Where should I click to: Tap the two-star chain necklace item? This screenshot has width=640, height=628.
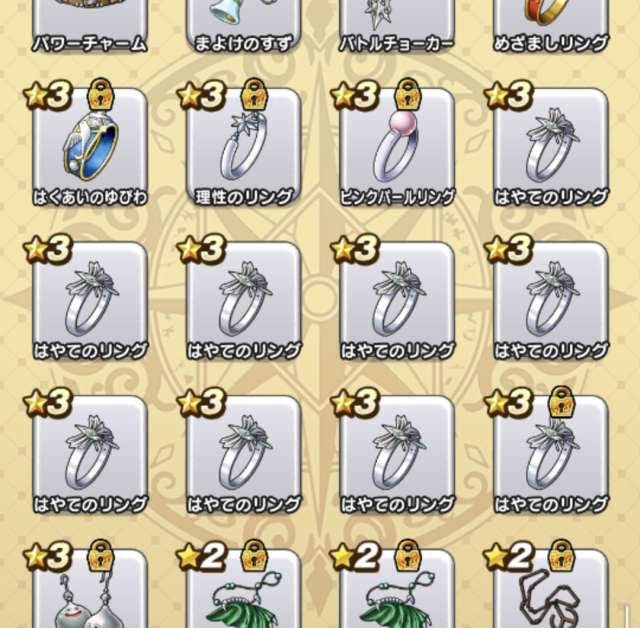[550, 595]
